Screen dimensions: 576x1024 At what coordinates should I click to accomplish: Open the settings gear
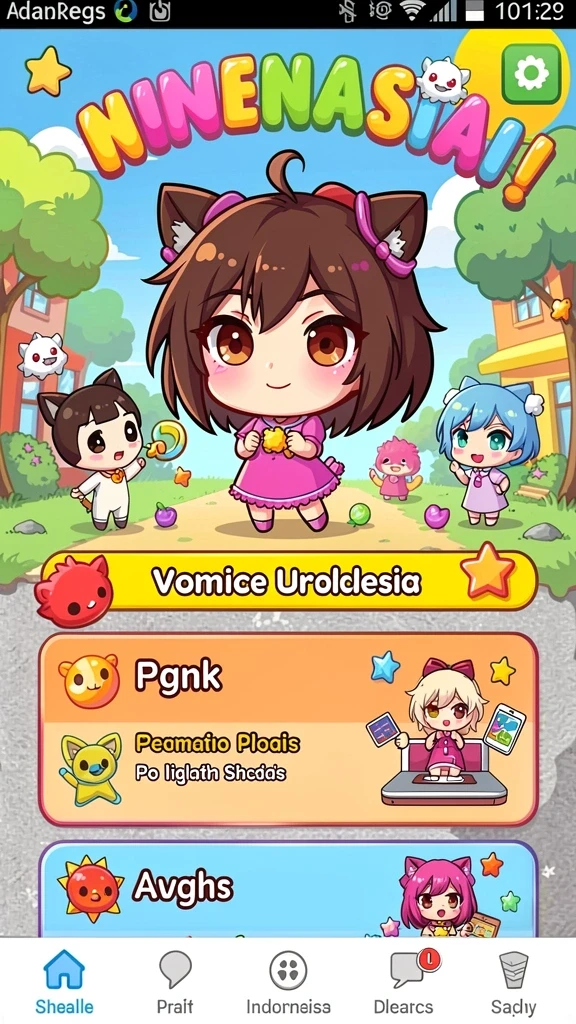click(x=531, y=73)
